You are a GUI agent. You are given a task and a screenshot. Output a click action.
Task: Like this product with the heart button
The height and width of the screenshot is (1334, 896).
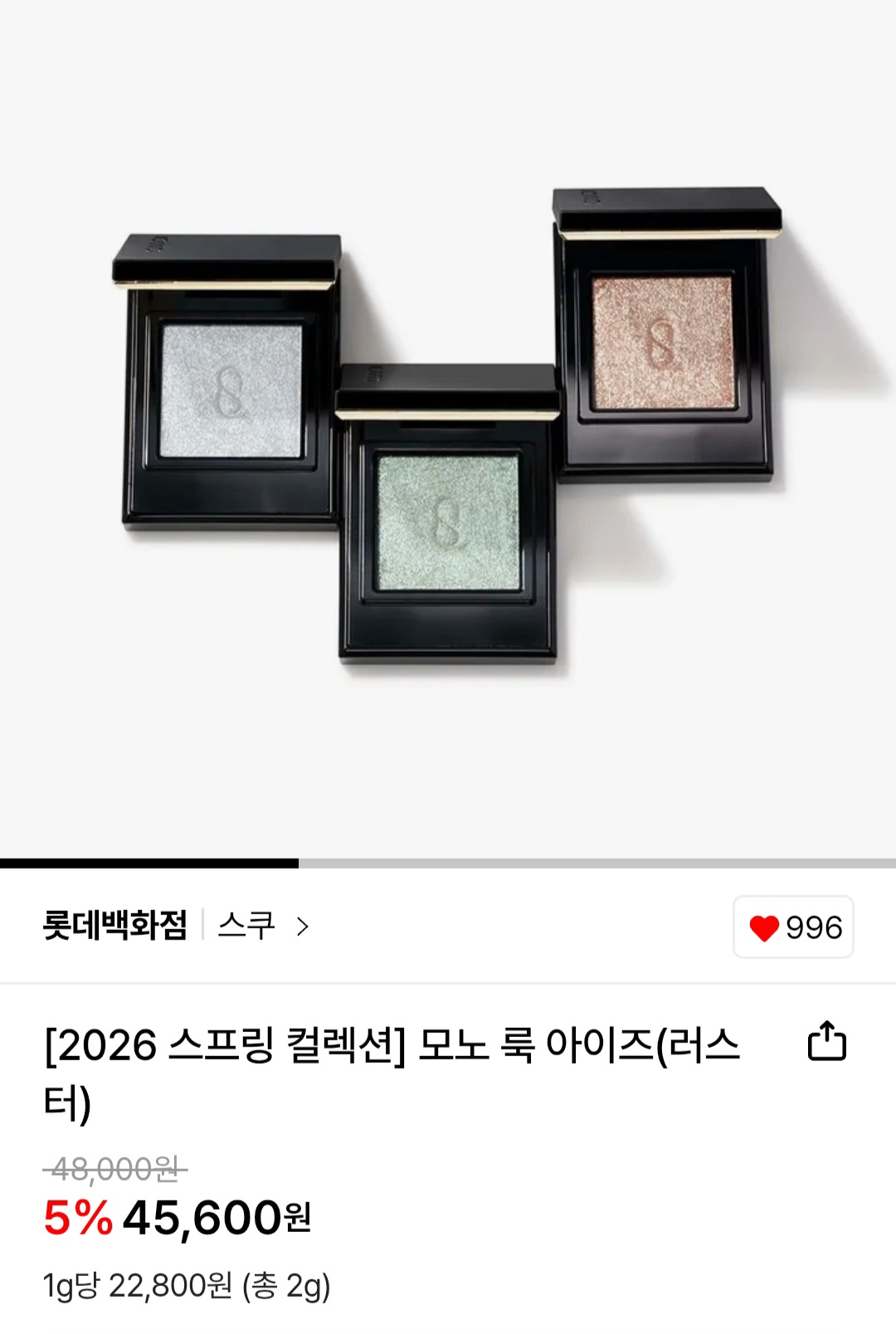point(792,927)
